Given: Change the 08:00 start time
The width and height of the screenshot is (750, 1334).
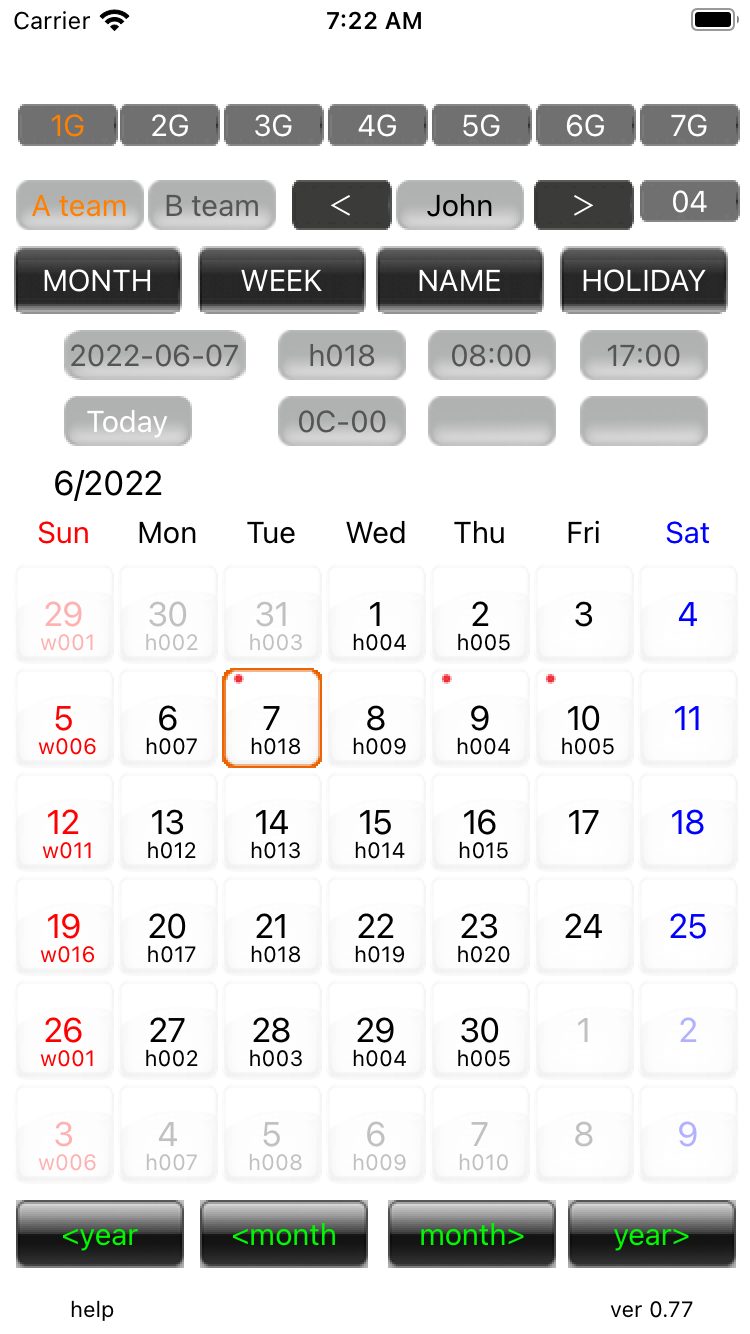Looking at the screenshot, I should point(492,355).
